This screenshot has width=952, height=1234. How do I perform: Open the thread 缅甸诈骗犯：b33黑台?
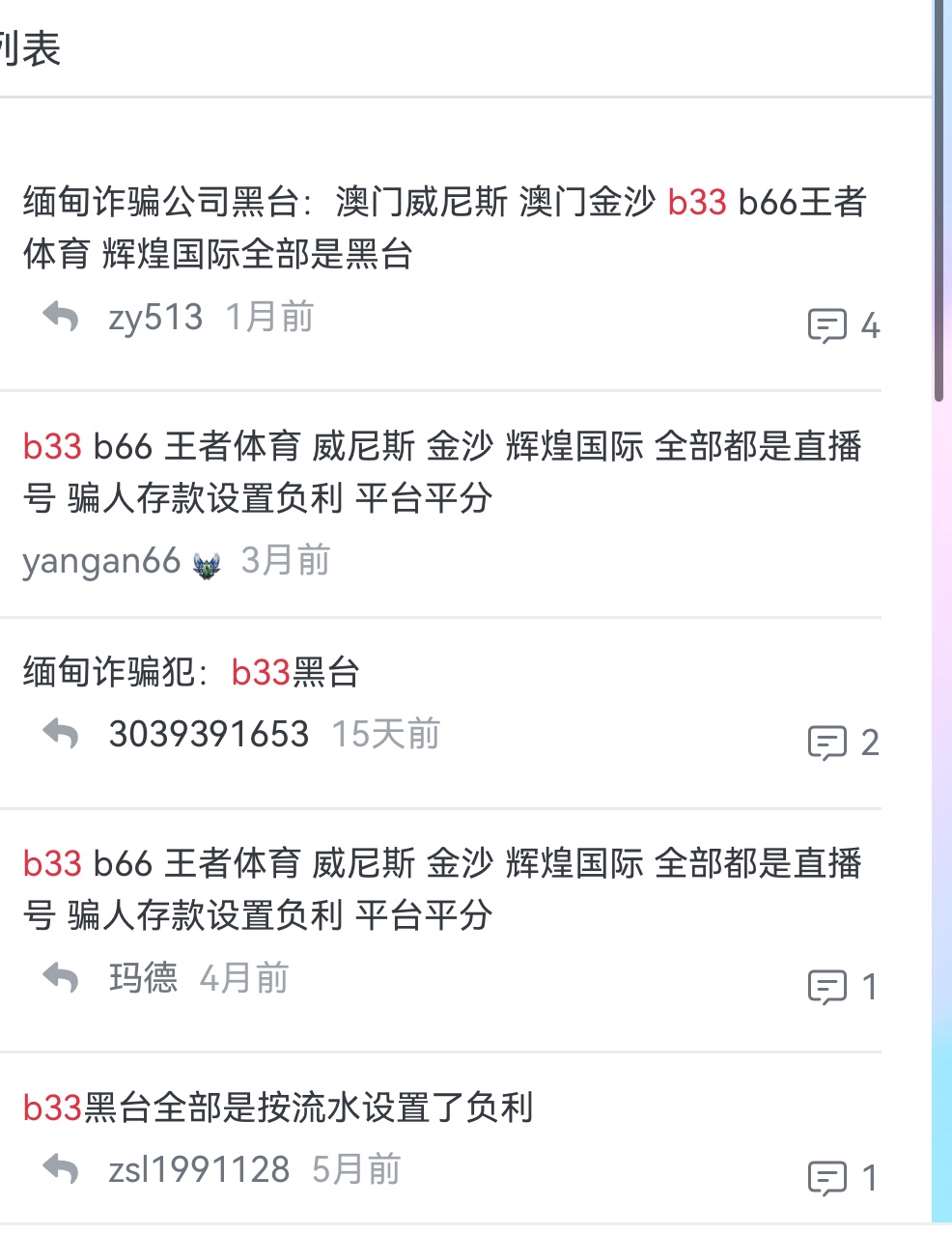tap(191, 672)
